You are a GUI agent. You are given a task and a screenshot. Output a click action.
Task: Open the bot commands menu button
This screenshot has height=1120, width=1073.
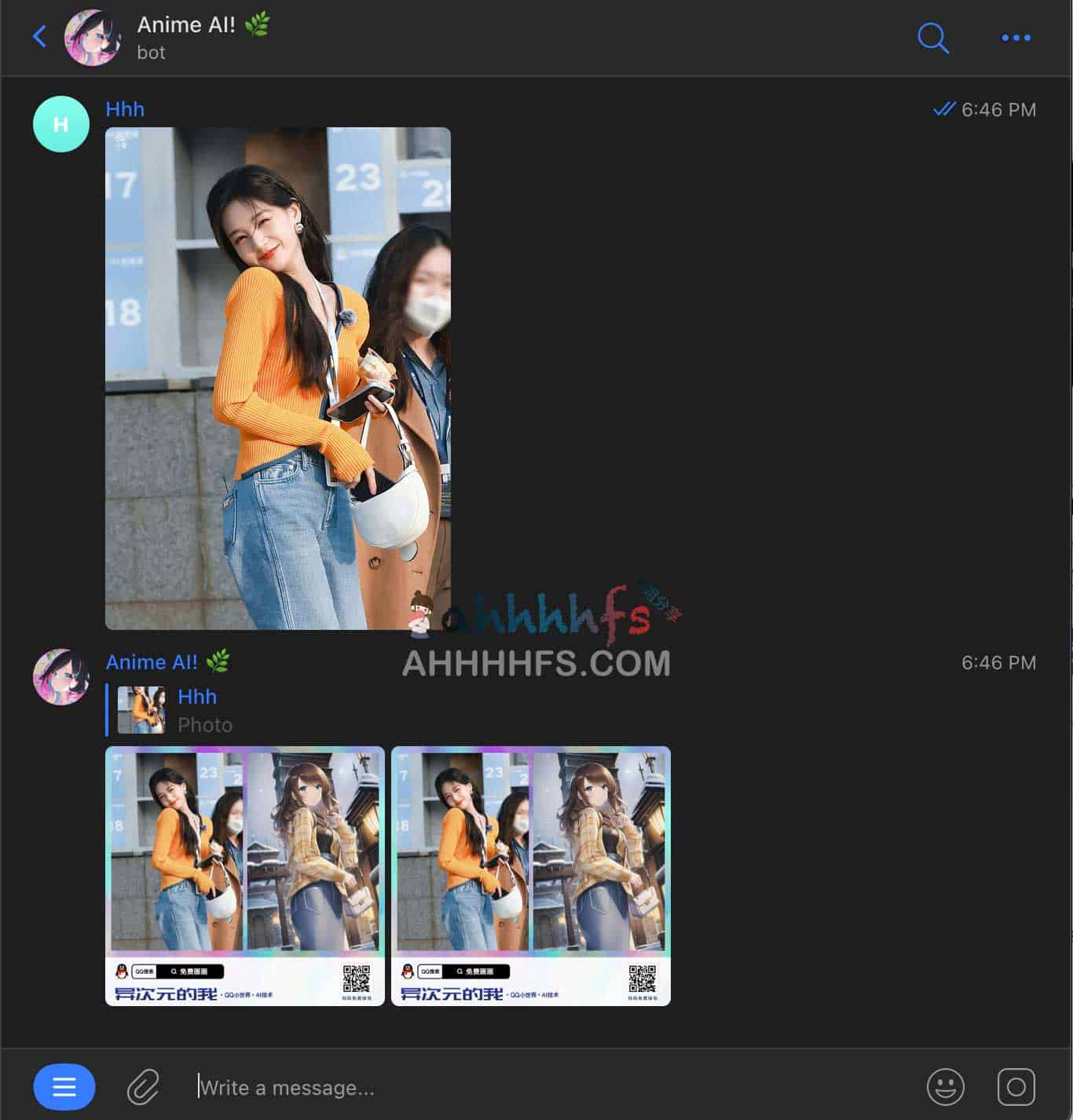pos(64,1087)
